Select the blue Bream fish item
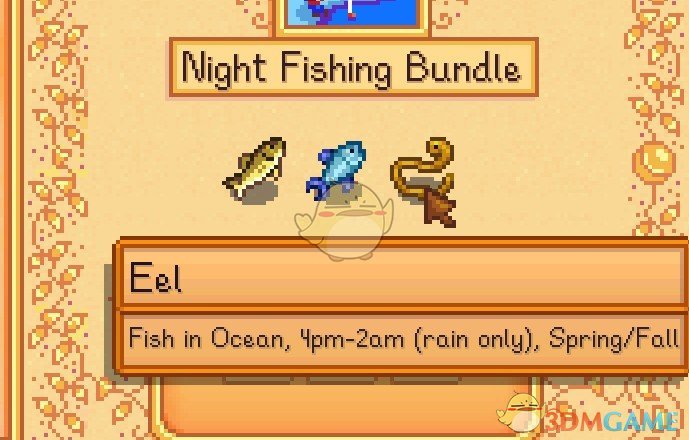 (340, 166)
